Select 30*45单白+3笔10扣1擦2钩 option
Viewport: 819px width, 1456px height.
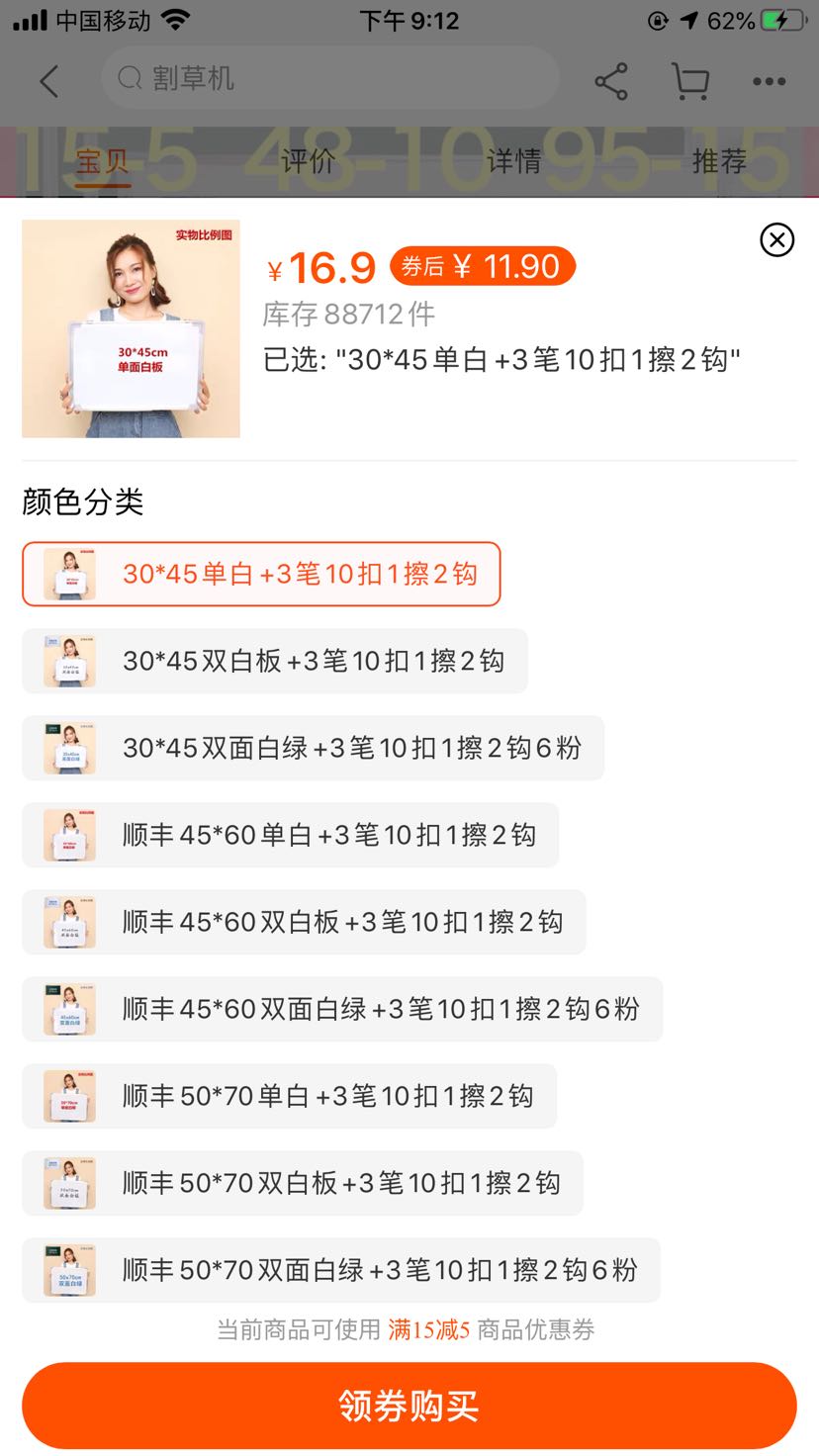(261, 574)
